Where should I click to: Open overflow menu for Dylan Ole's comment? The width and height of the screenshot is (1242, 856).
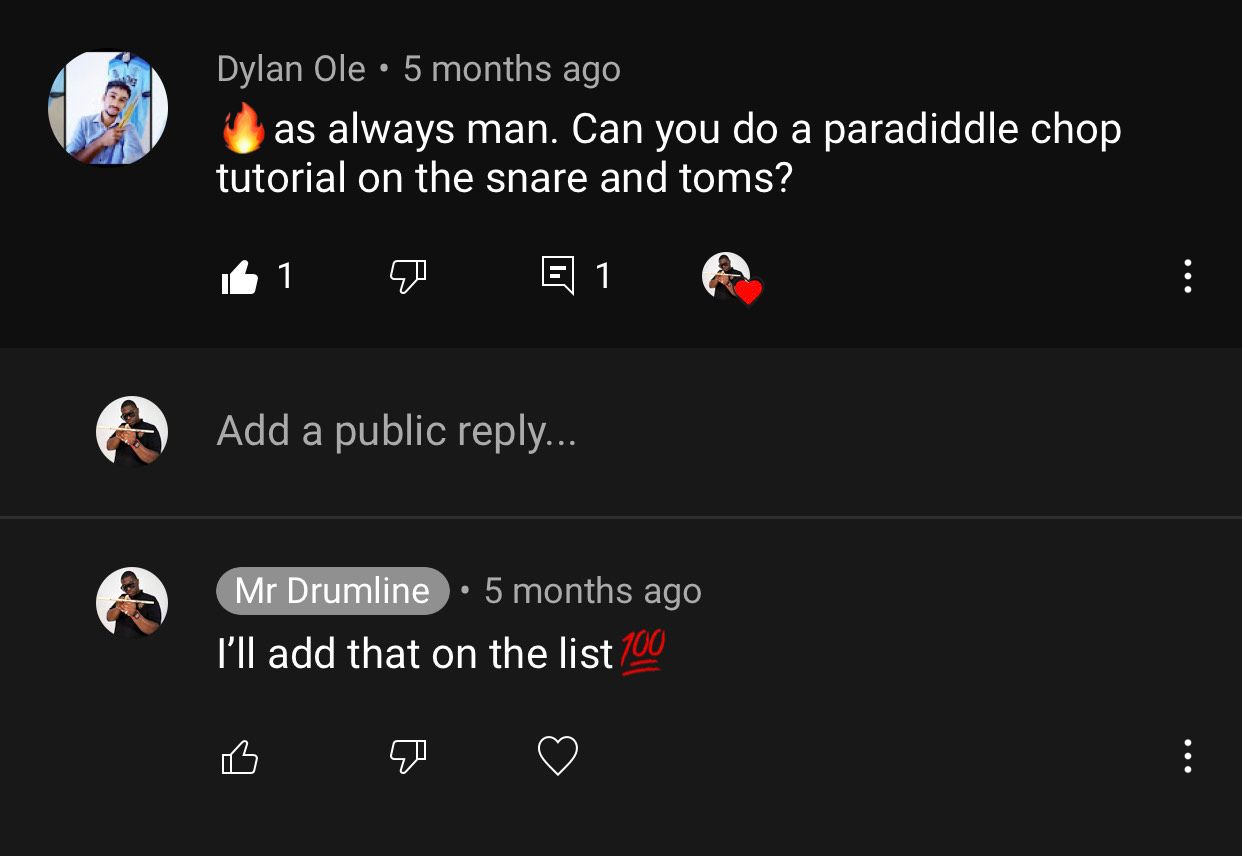(1187, 276)
